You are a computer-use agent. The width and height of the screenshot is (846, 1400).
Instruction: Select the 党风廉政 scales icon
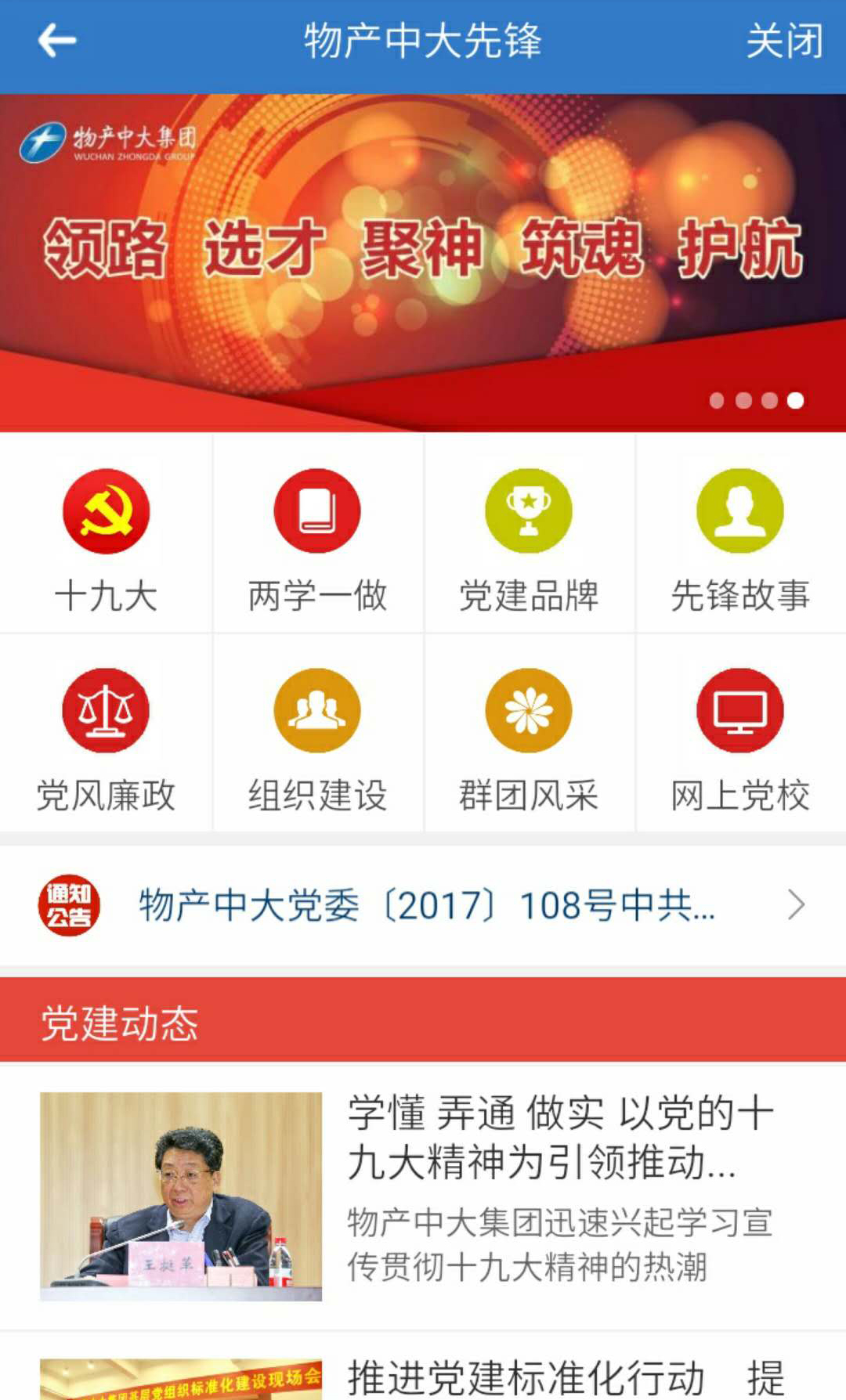tap(106, 710)
